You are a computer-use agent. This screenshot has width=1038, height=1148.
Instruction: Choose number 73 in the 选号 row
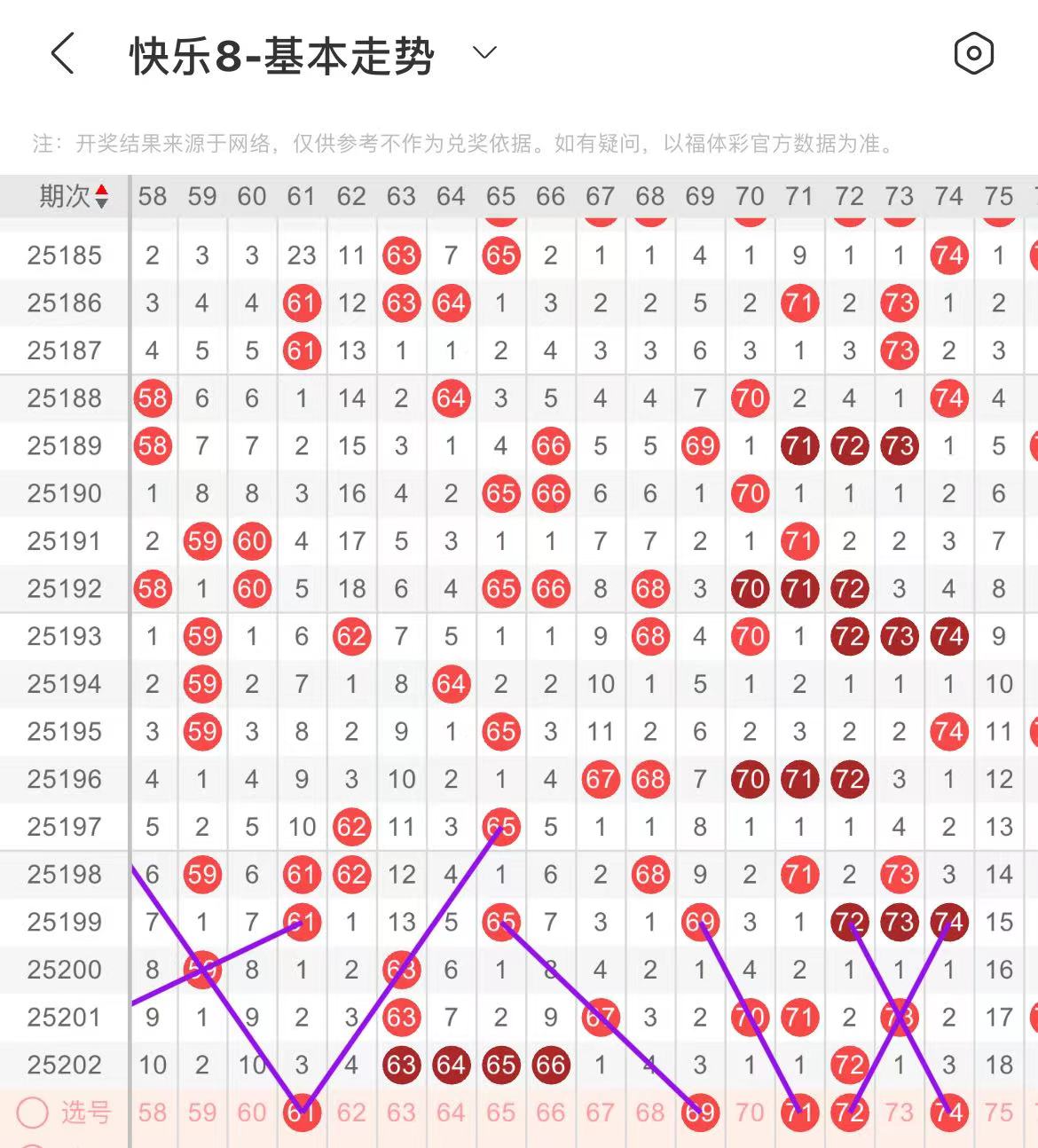tap(899, 1112)
